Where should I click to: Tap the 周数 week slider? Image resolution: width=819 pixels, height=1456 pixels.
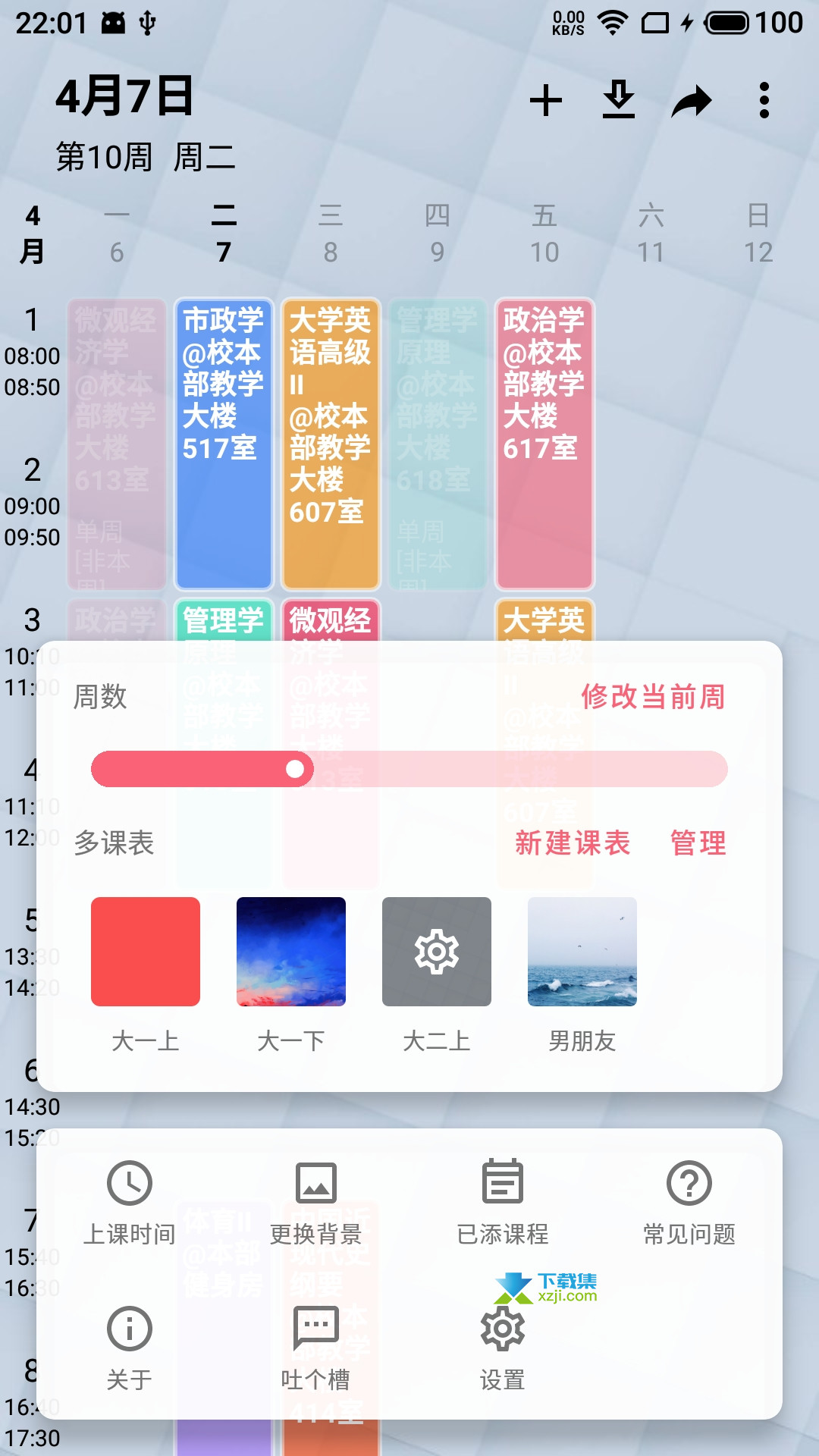coord(409,769)
